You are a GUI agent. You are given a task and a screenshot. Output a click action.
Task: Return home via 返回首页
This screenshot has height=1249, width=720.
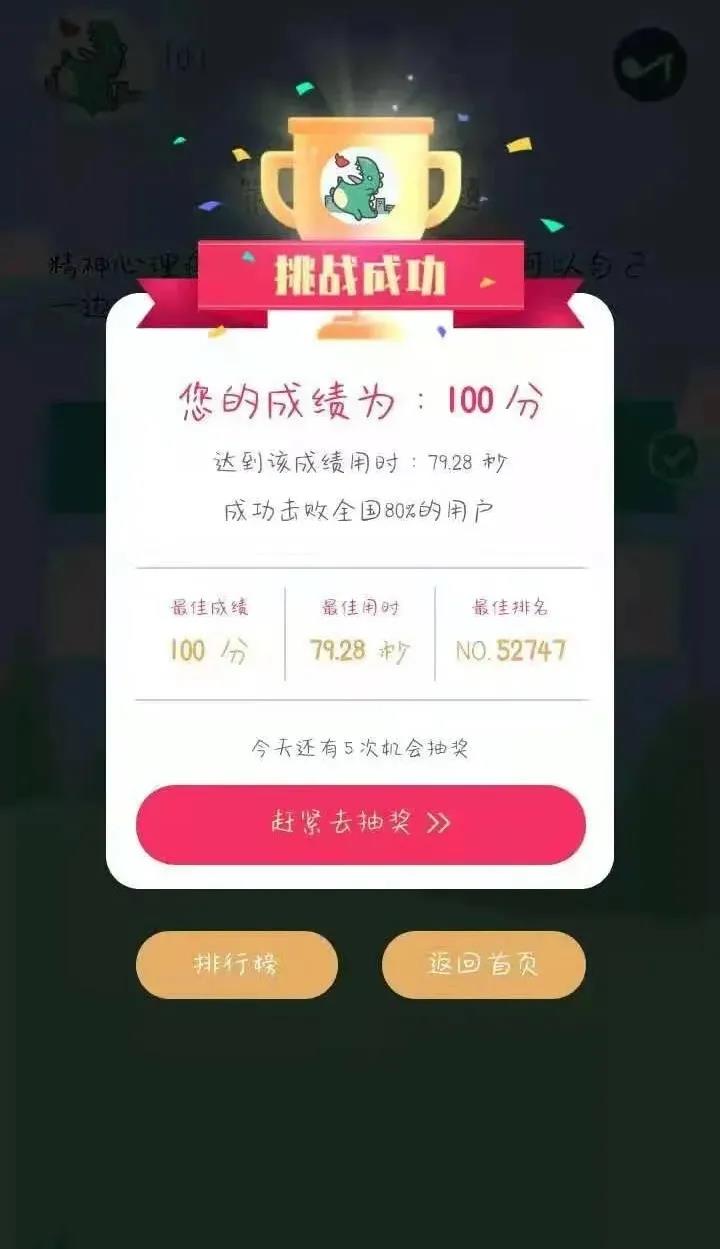coord(483,965)
